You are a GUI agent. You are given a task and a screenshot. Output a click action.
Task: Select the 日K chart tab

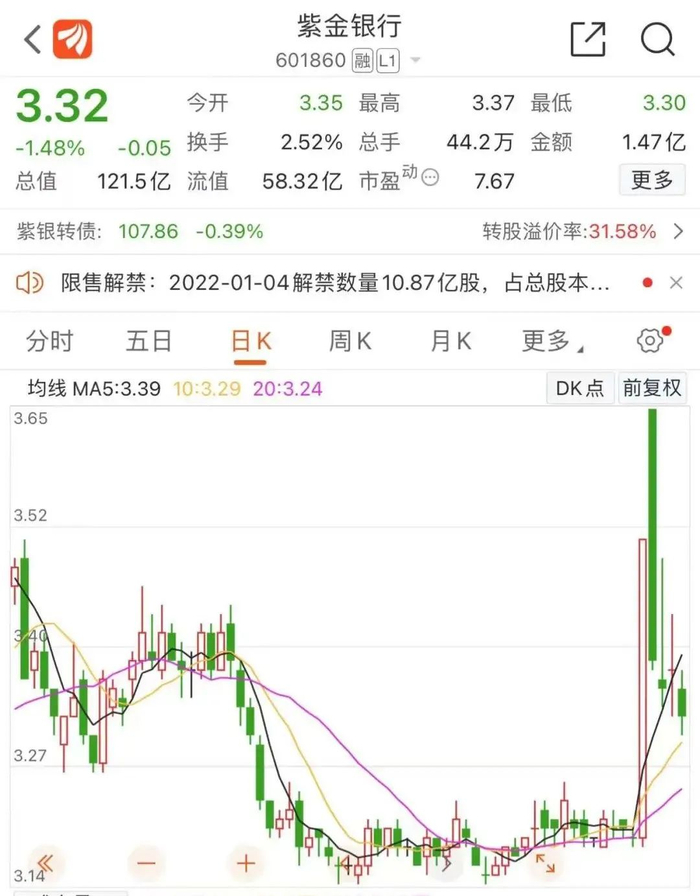click(x=250, y=341)
